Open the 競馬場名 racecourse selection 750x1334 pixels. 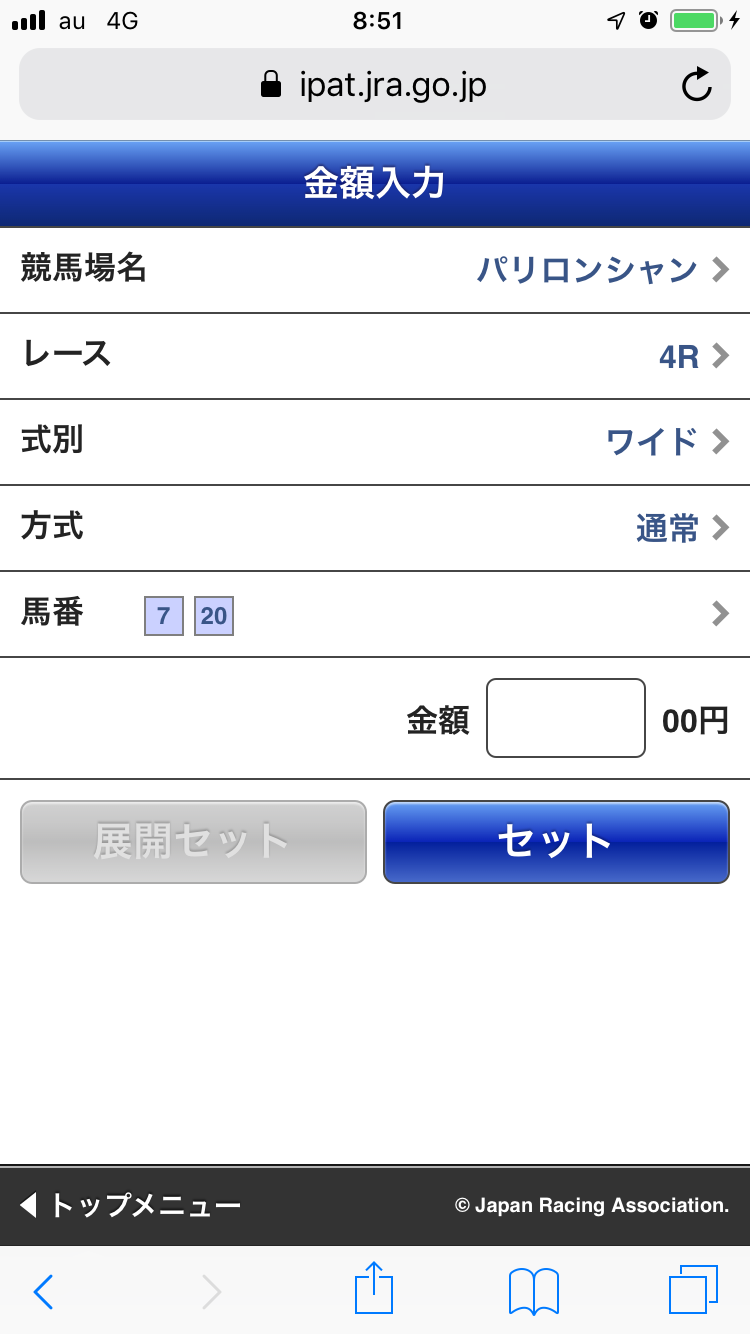tap(375, 269)
